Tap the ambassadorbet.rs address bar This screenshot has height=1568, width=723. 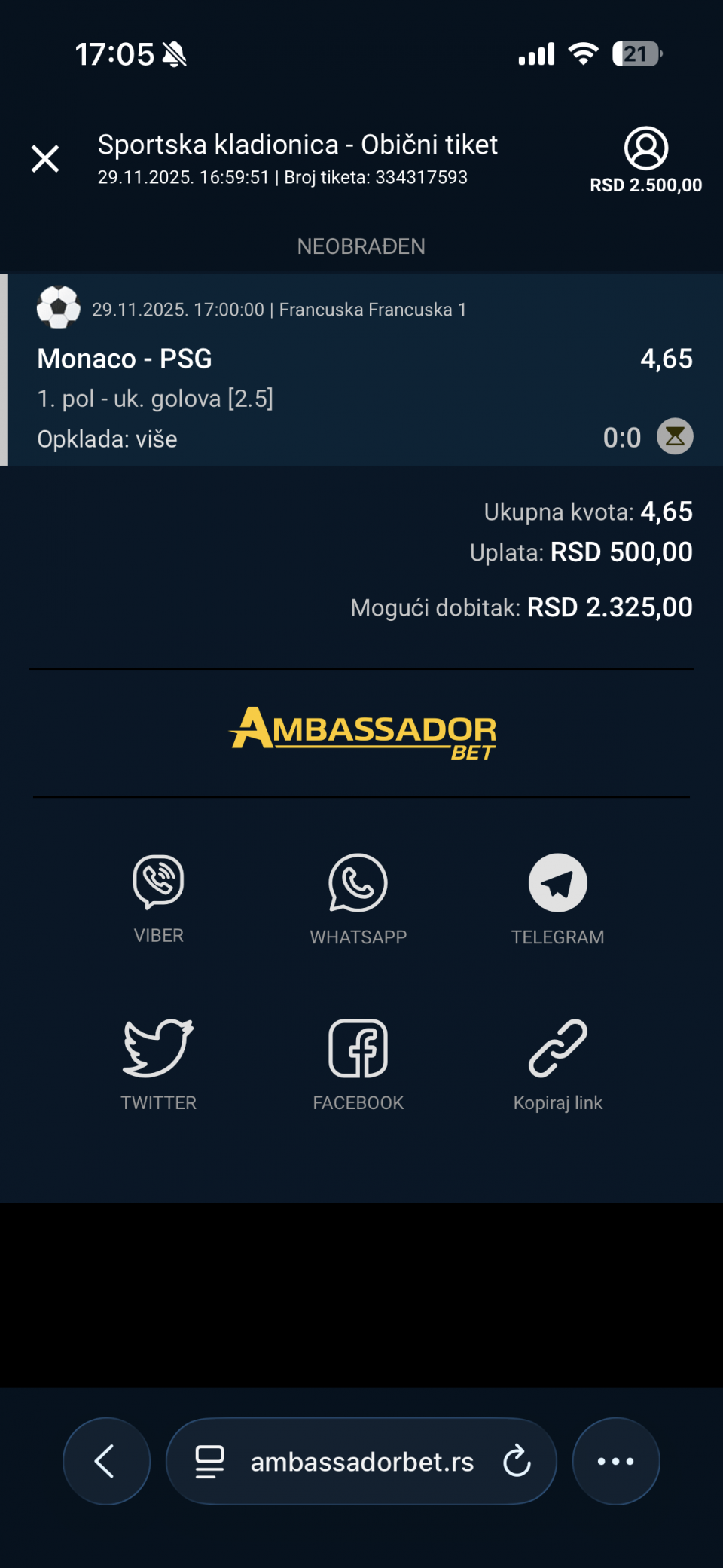pos(361,1462)
